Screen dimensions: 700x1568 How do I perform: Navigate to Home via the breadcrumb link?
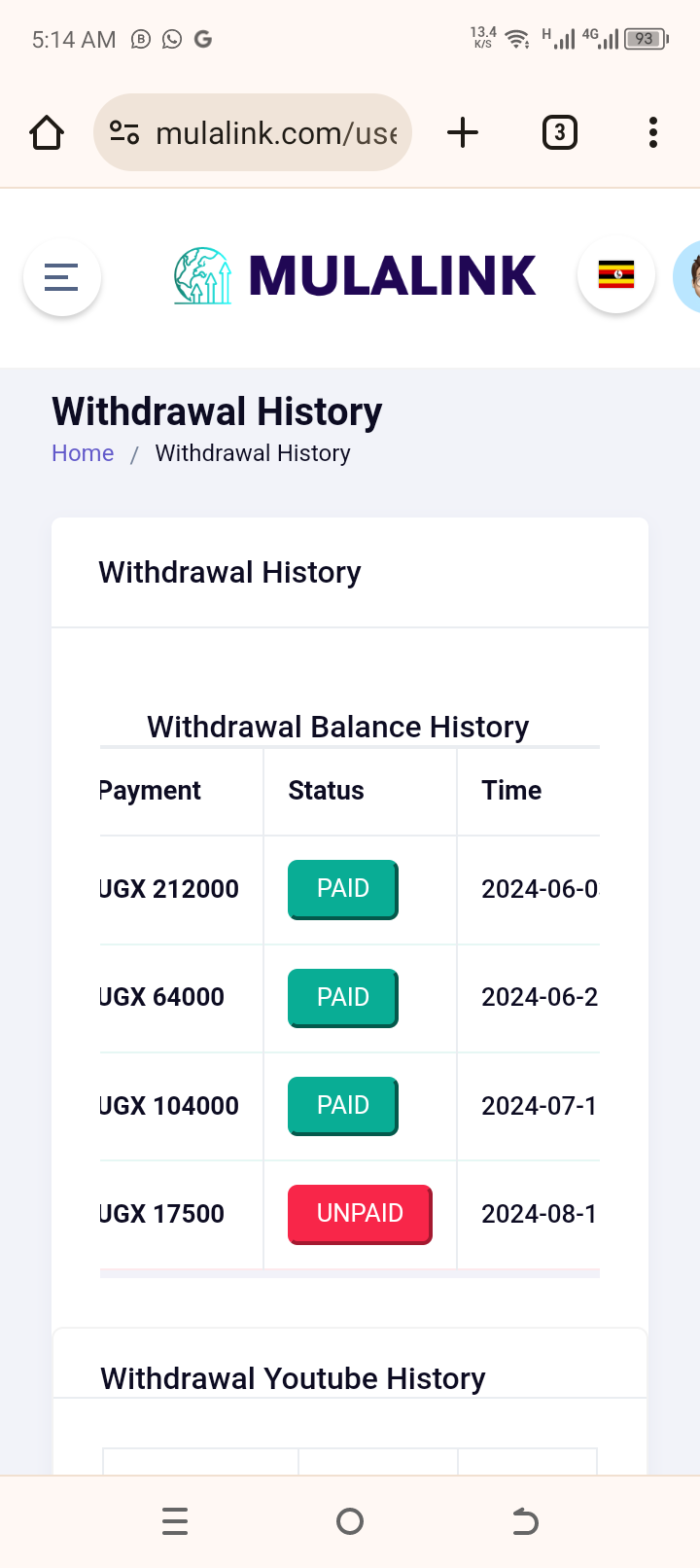[x=83, y=452]
